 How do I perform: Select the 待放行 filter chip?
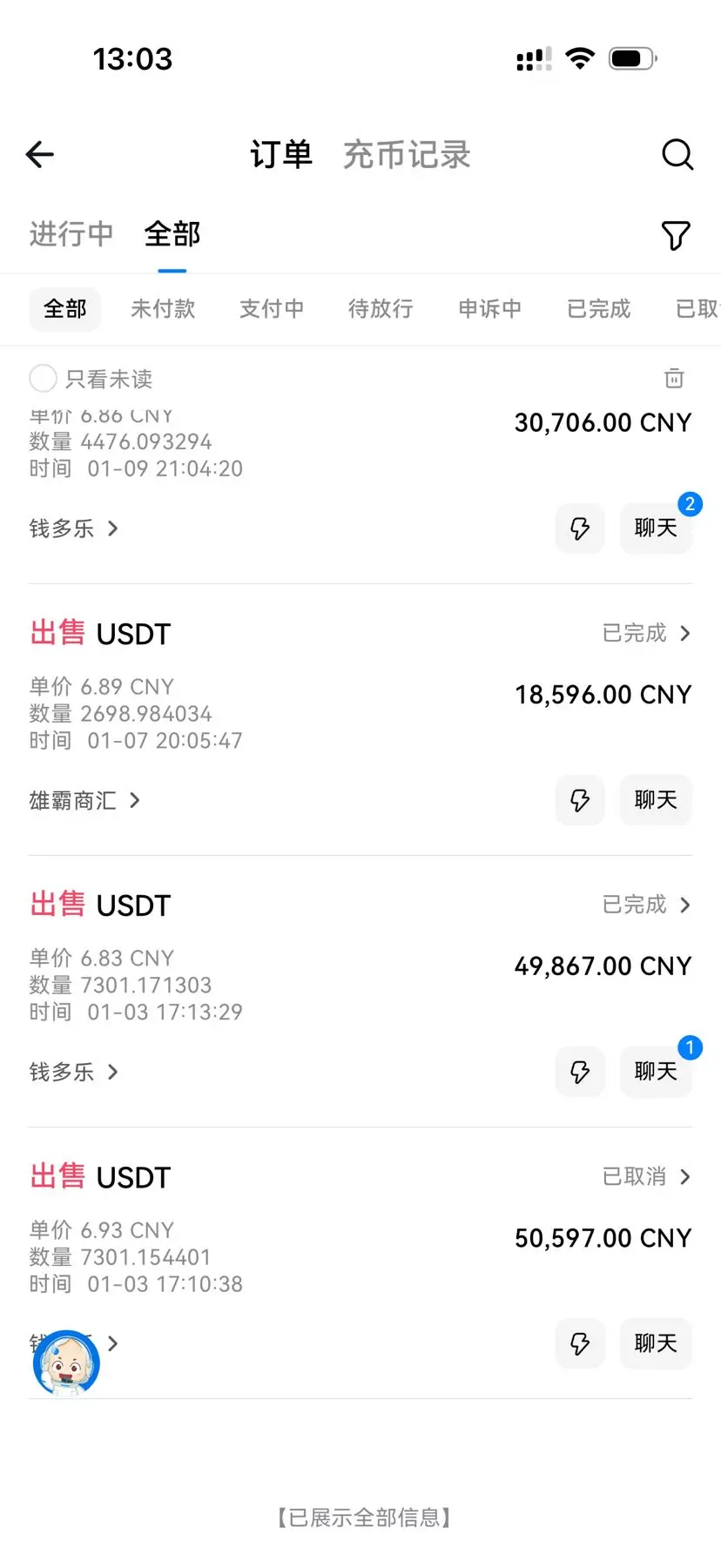pos(381,309)
